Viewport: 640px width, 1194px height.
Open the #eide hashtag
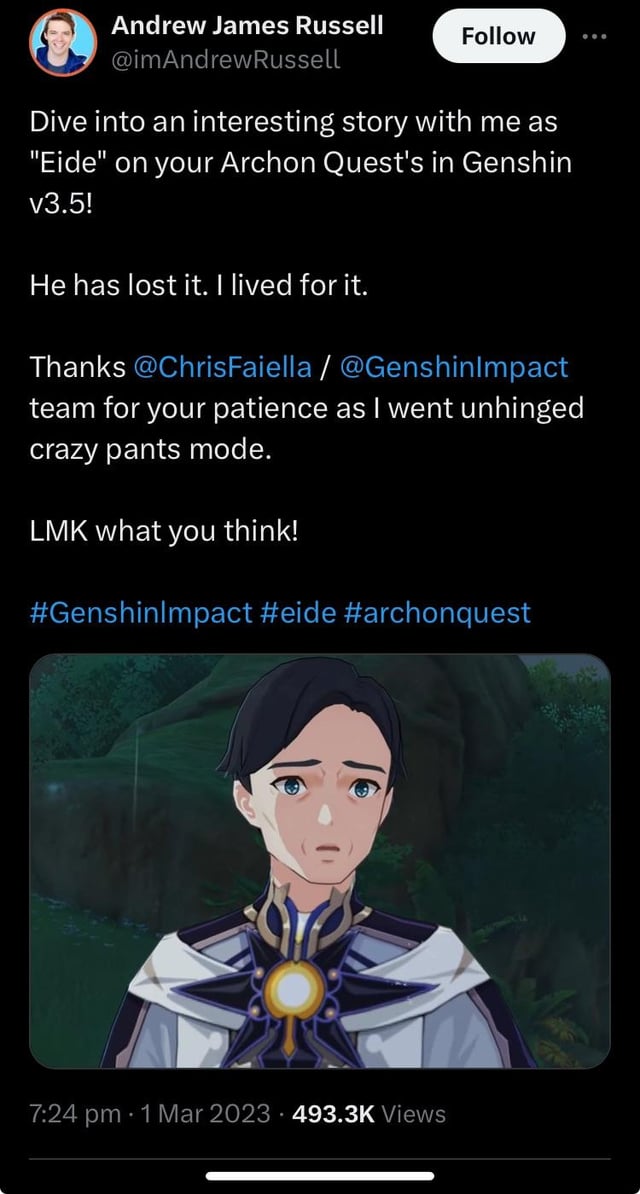[x=304, y=611]
